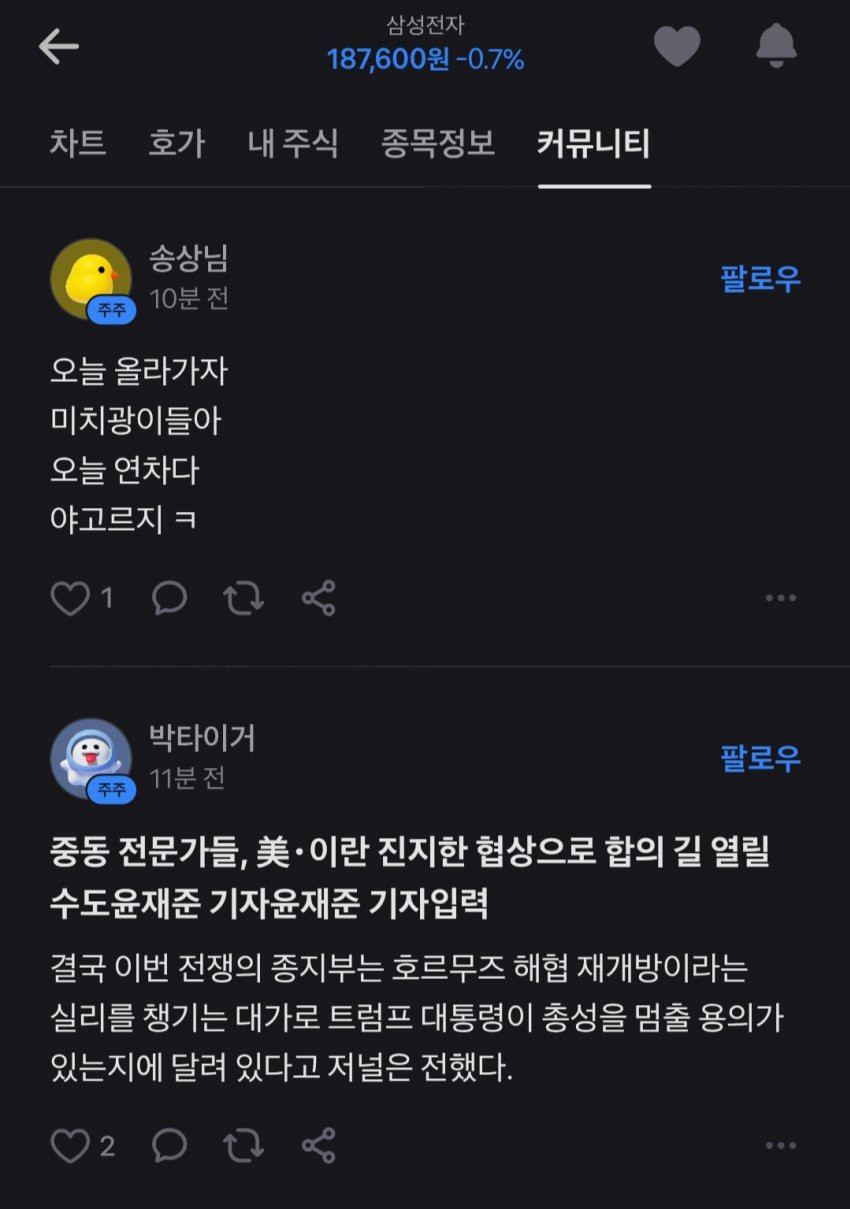Viewport: 850px width, 1209px height.
Task: Switch to the 차트 tab
Action: [x=77, y=144]
